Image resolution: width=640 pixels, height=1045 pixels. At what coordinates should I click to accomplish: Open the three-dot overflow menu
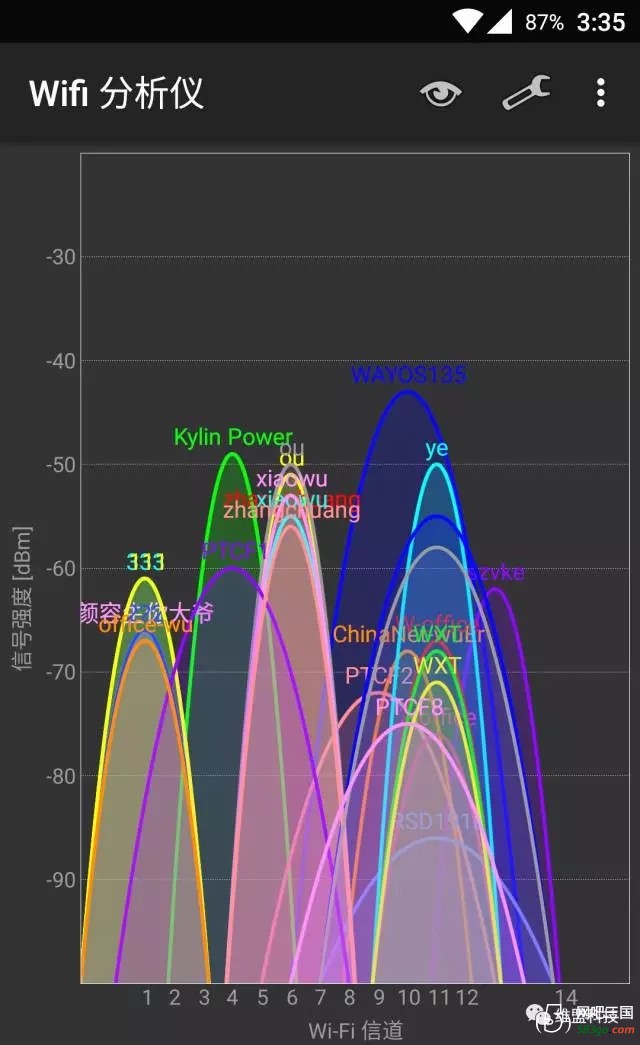pyautogui.click(x=601, y=93)
